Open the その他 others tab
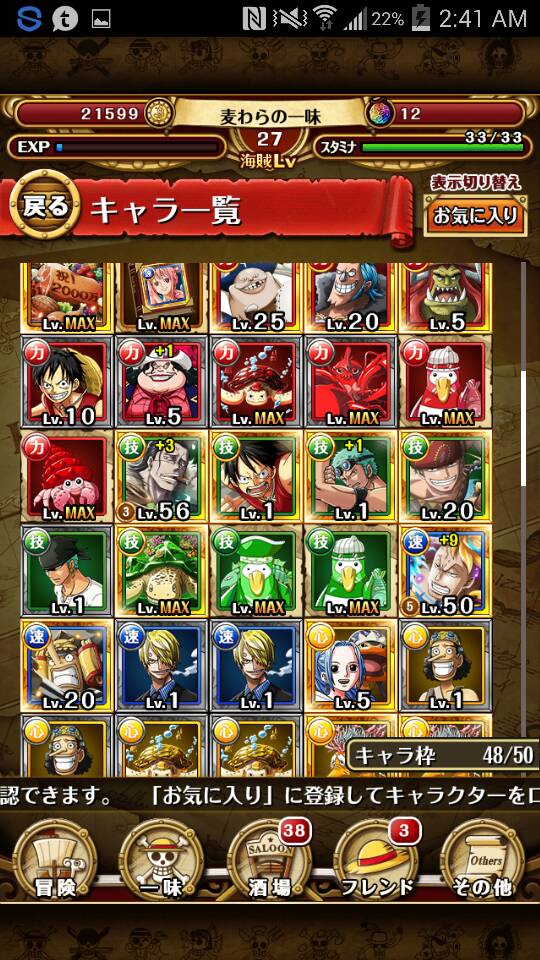540x960 pixels. pyautogui.click(x=484, y=861)
